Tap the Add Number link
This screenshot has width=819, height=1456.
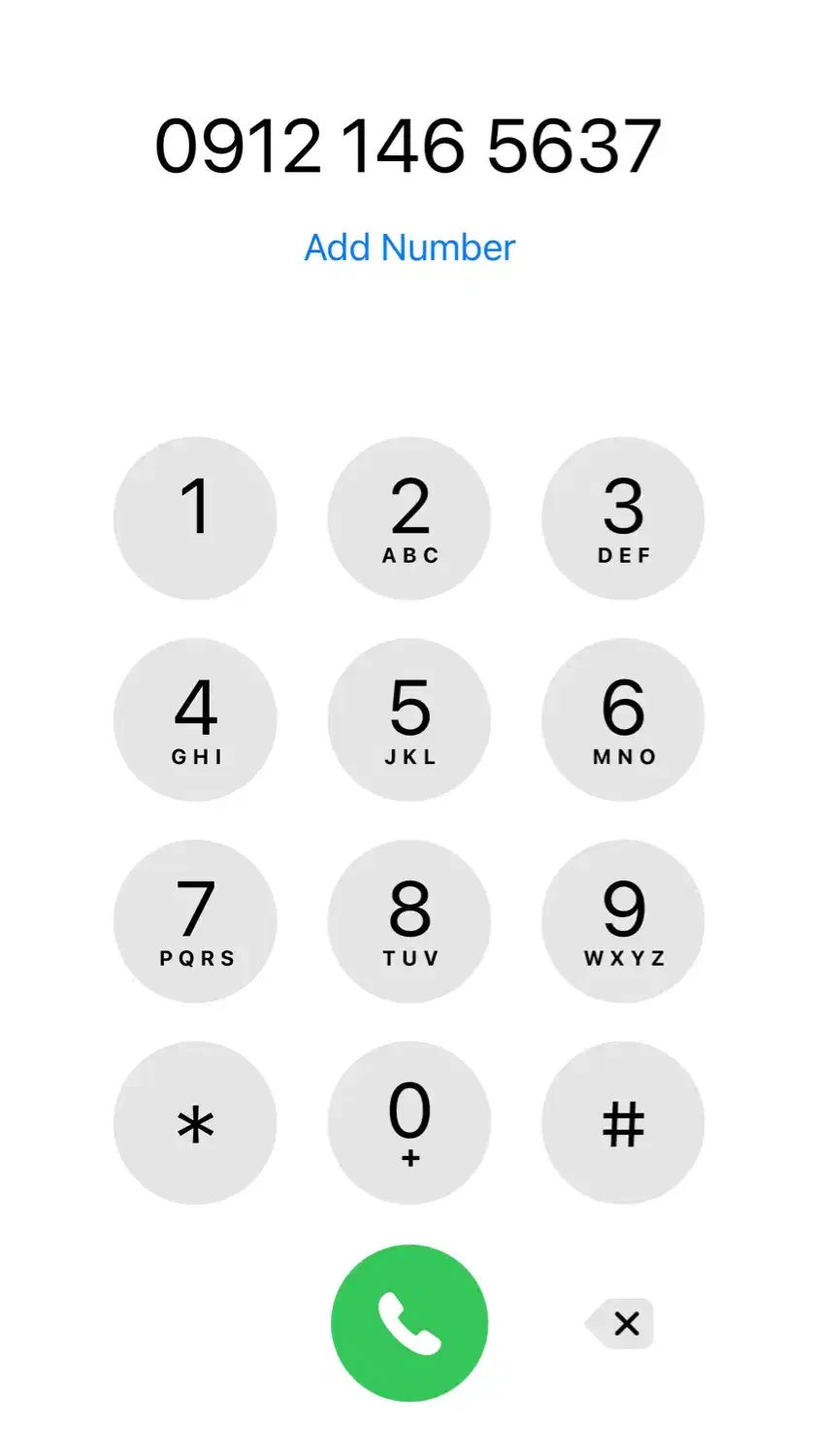coord(409,248)
